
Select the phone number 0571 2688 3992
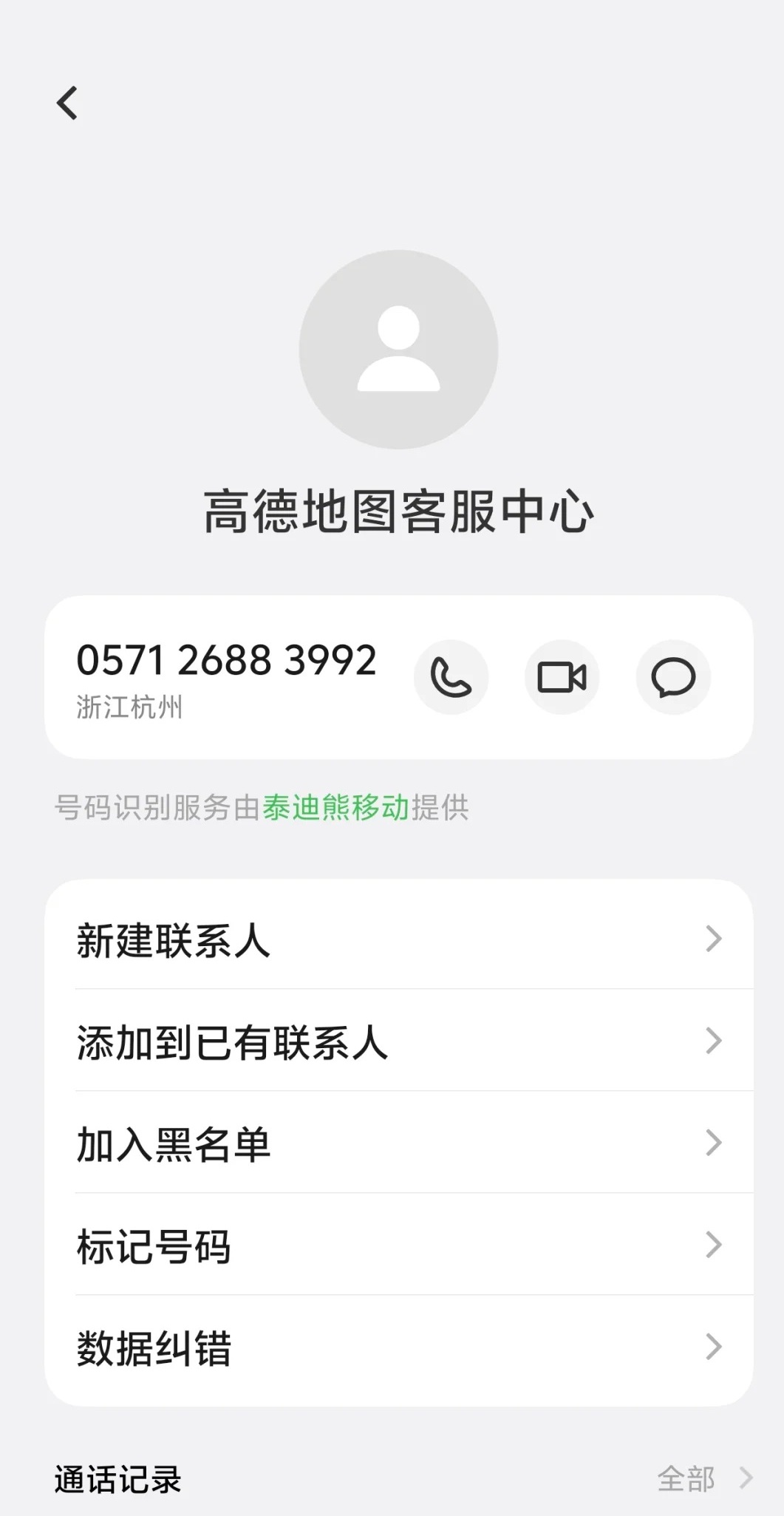click(x=228, y=660)
